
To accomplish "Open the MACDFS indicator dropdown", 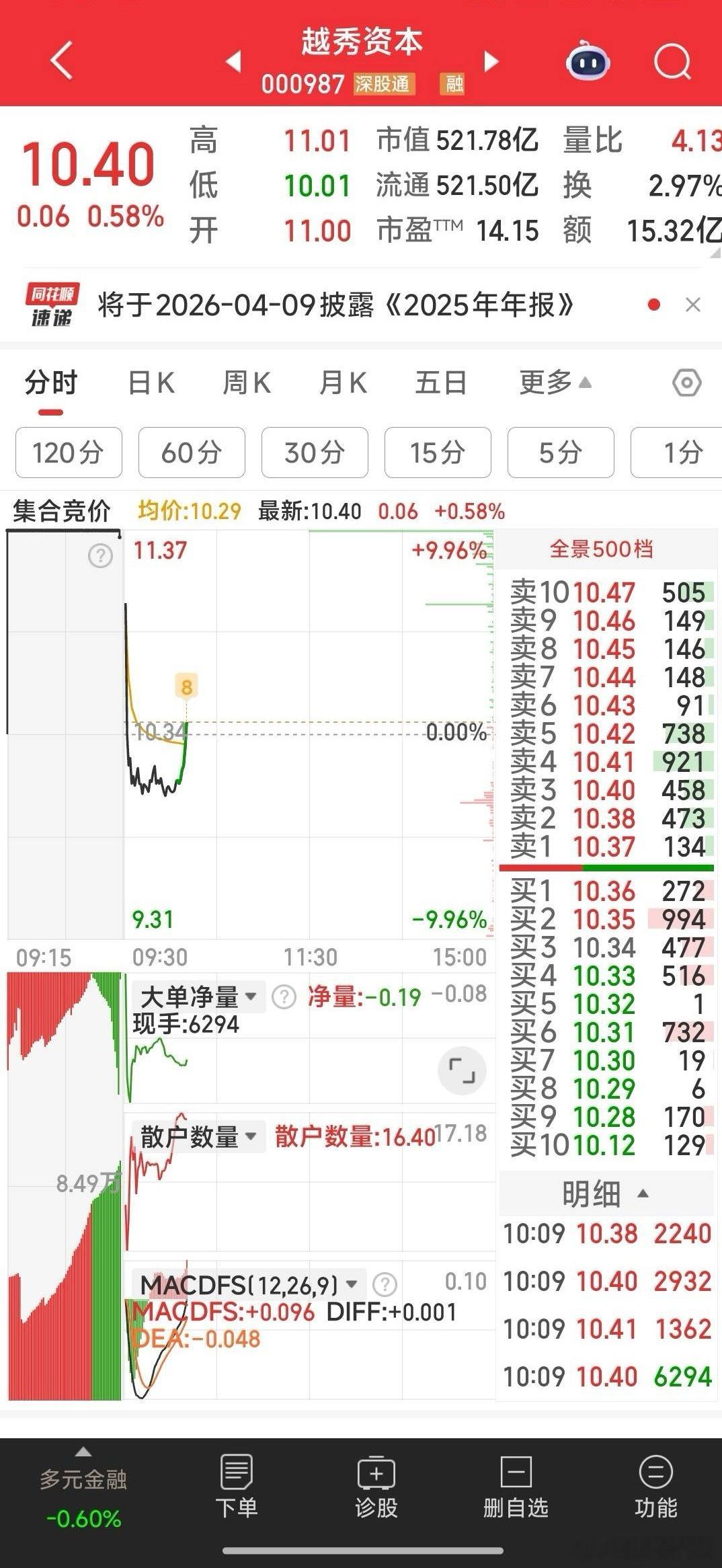I will tap(350, 1283).
